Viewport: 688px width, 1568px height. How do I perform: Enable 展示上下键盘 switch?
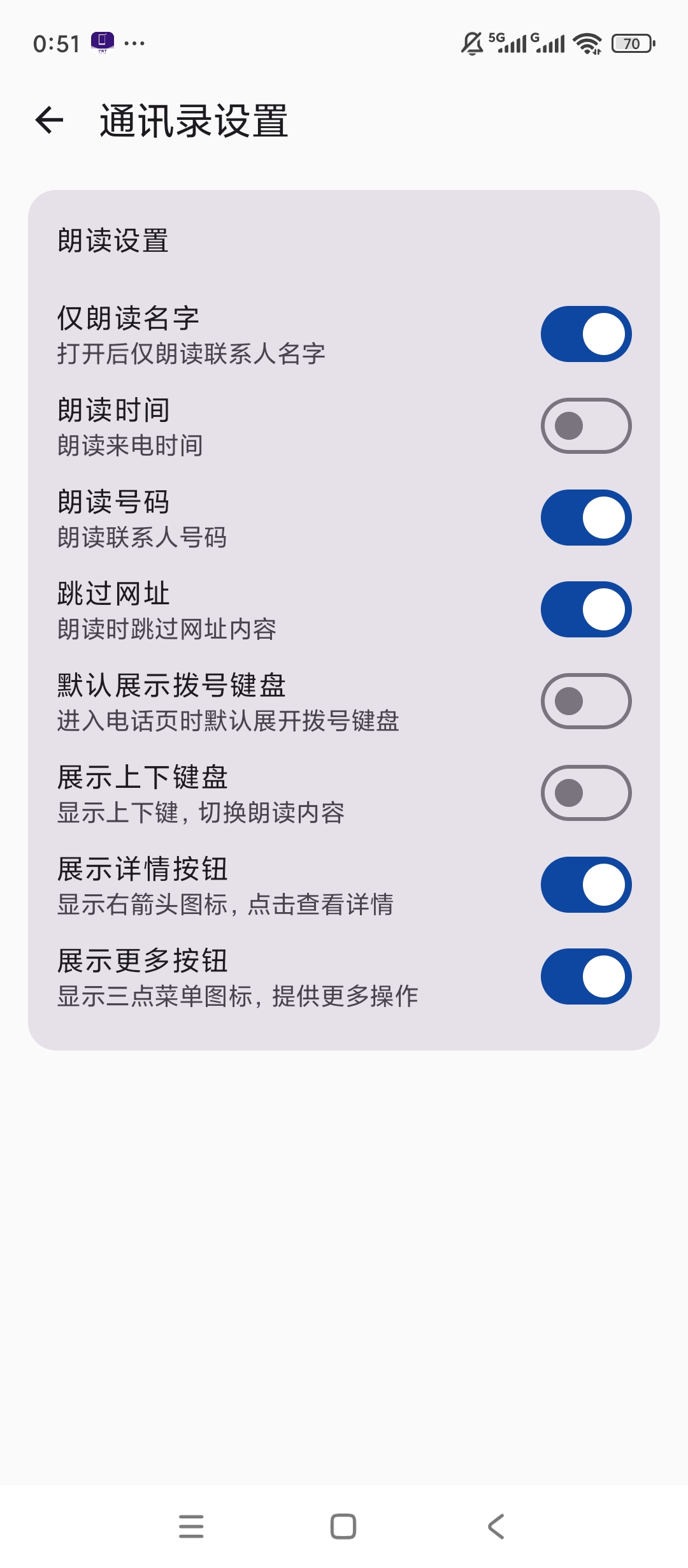click(586, 793)
